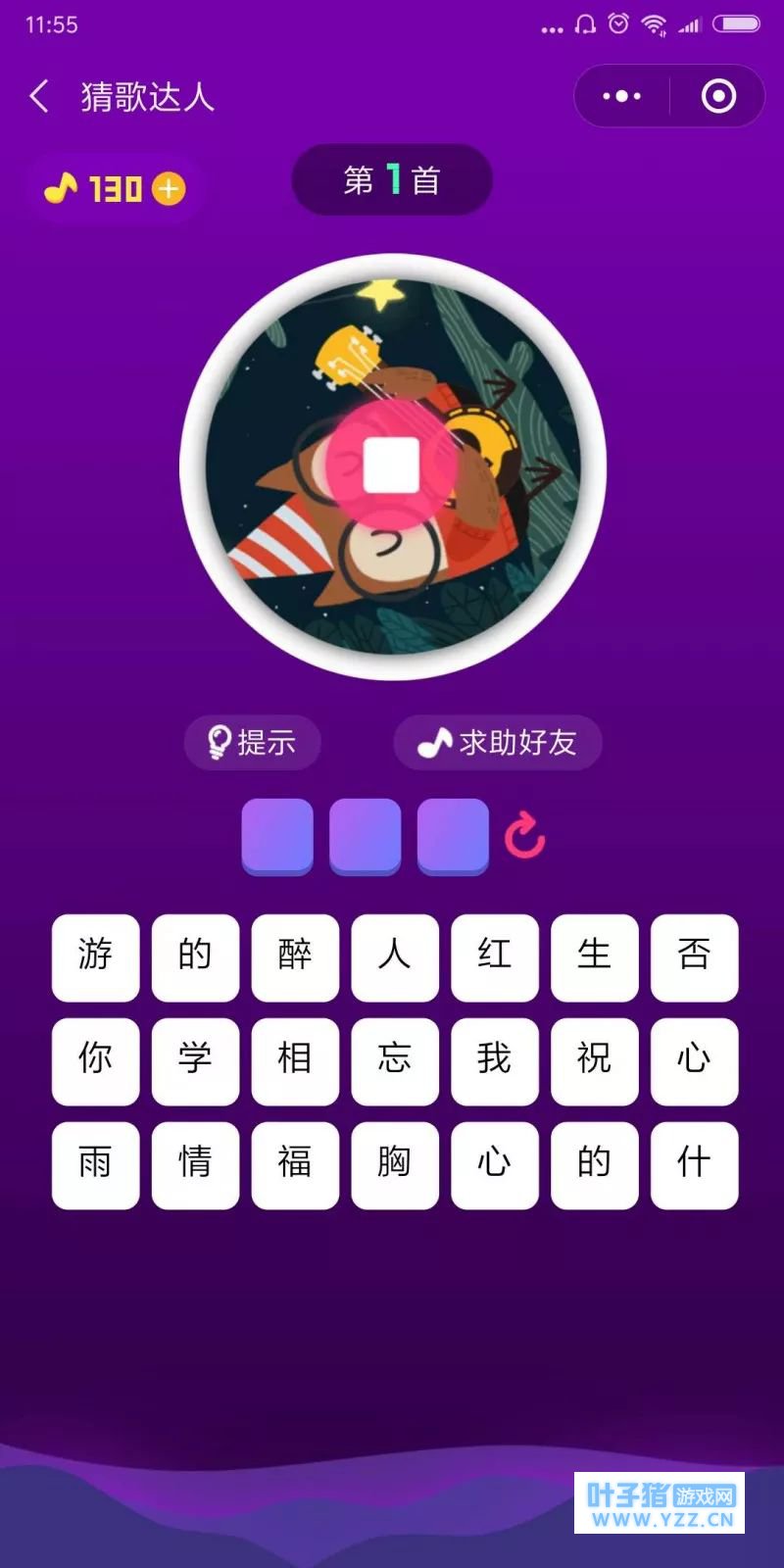Tap 求助好友 to ask friends
Viewport: 784px width, 1568px height.
[497, 743]
